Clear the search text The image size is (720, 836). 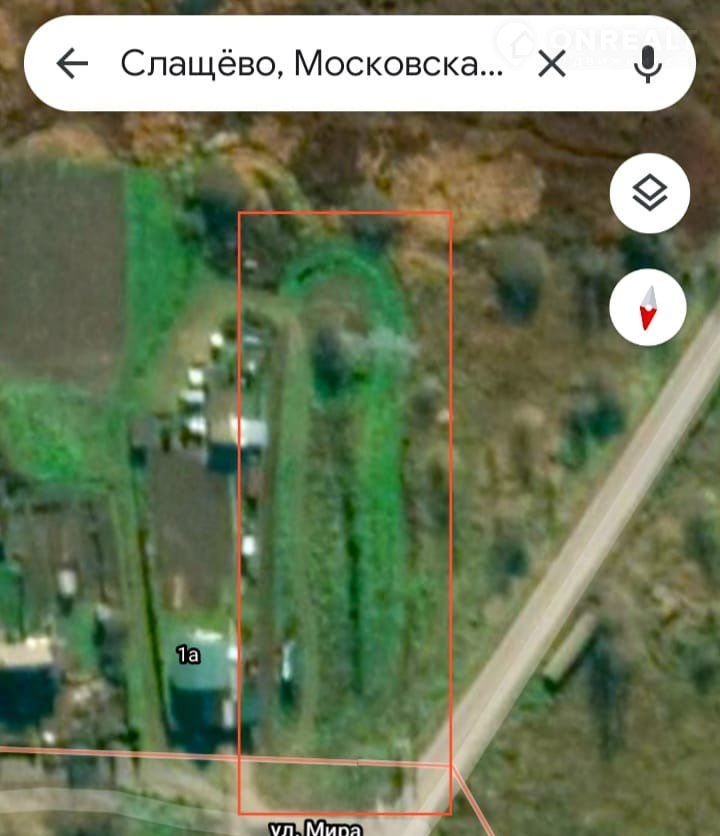coord(552,65)
